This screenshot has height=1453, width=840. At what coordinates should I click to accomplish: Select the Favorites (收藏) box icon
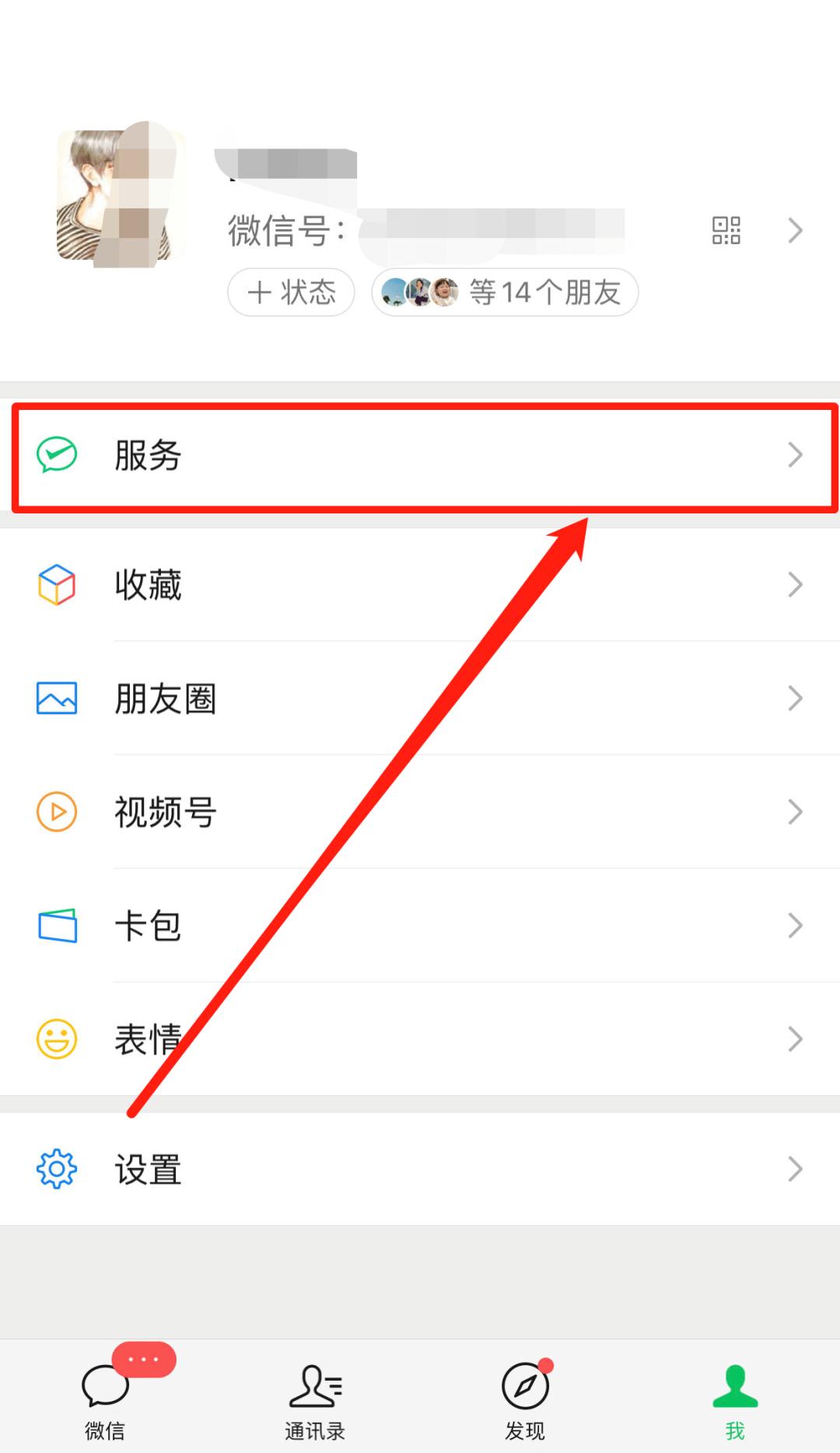(55, 585)
